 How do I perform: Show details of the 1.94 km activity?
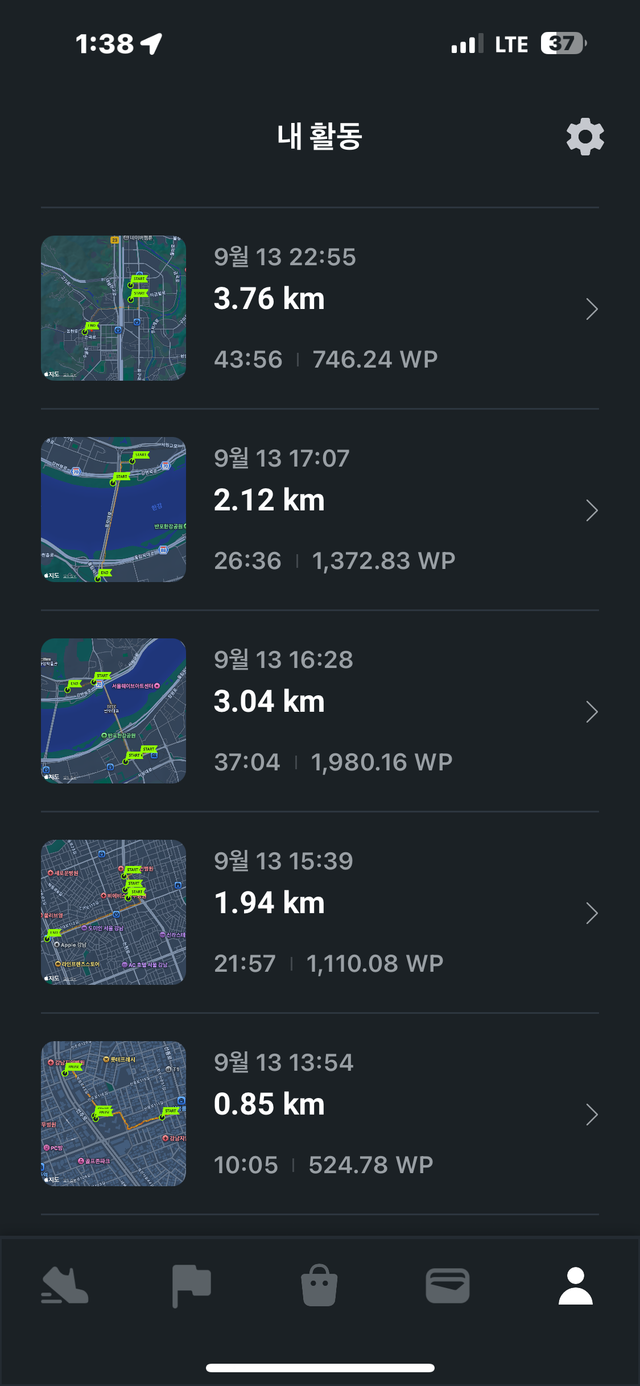click(x=320, y=912)
